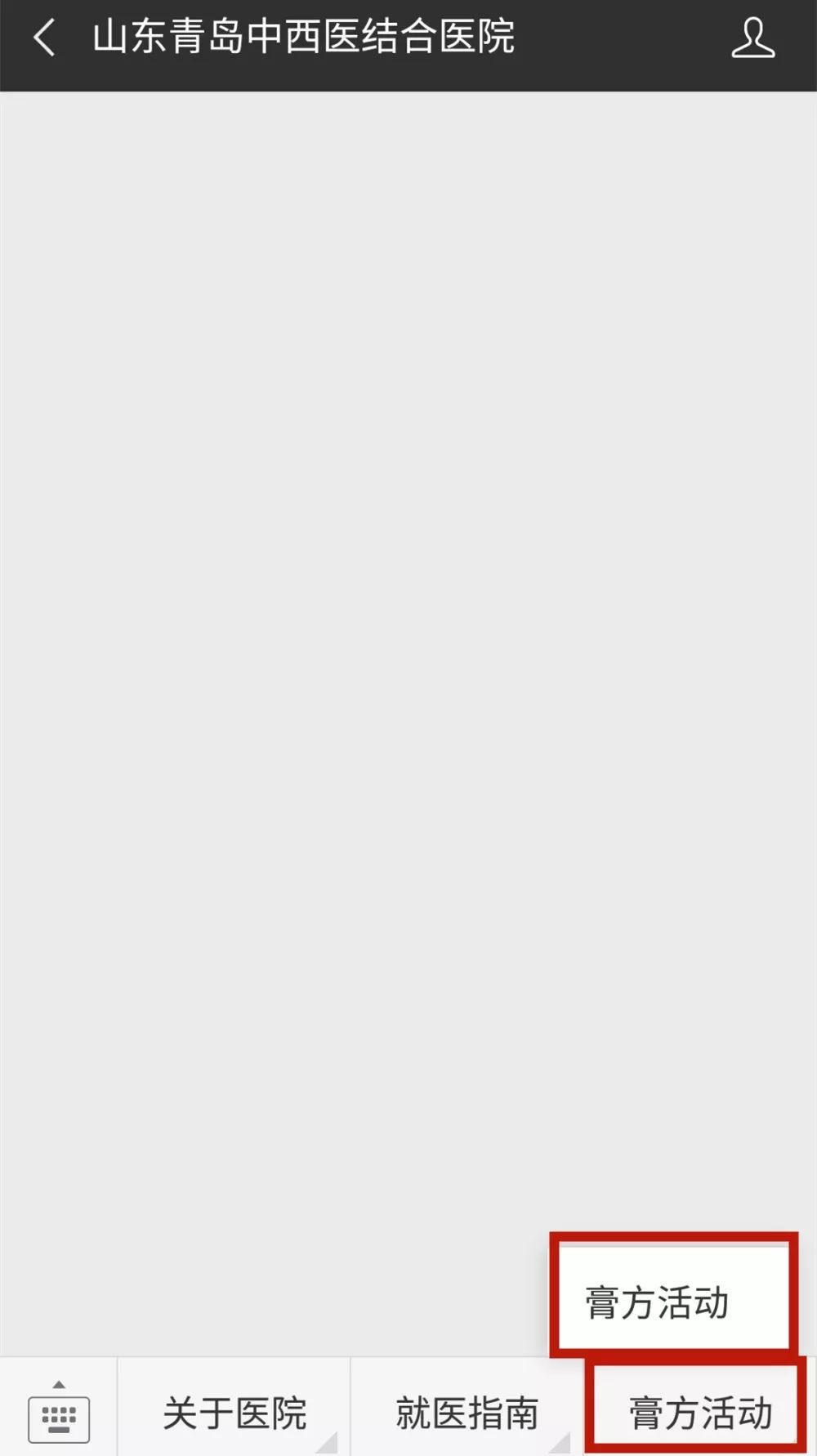Switch to keyboard input mode

coord(59,1412)
